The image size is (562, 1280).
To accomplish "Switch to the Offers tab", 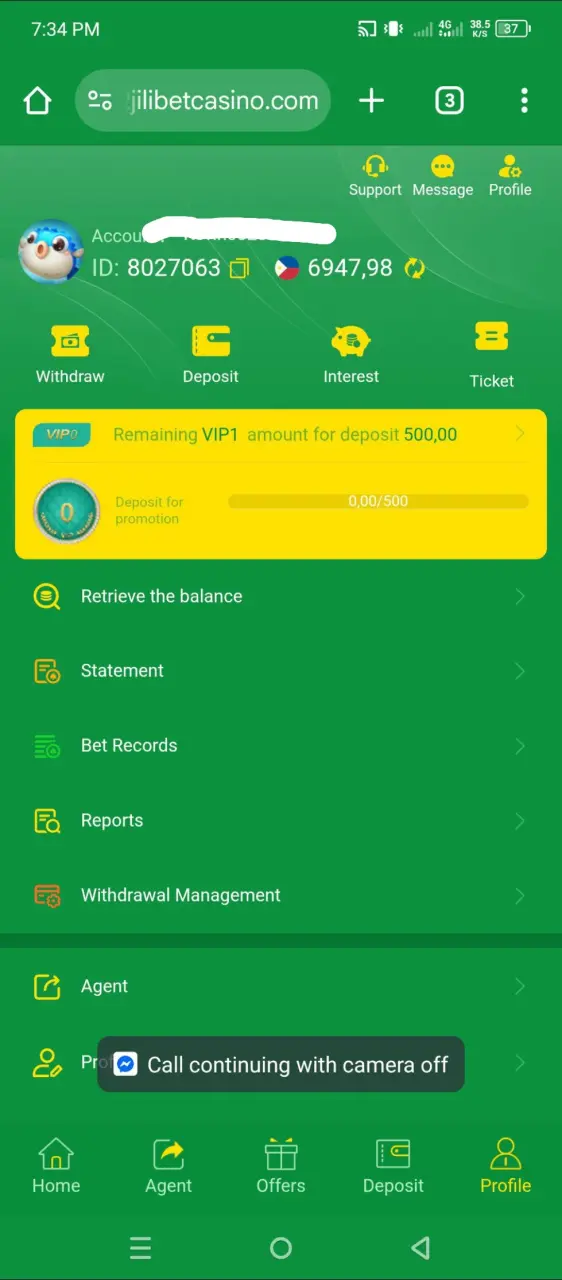I will tap(281, 1166).
